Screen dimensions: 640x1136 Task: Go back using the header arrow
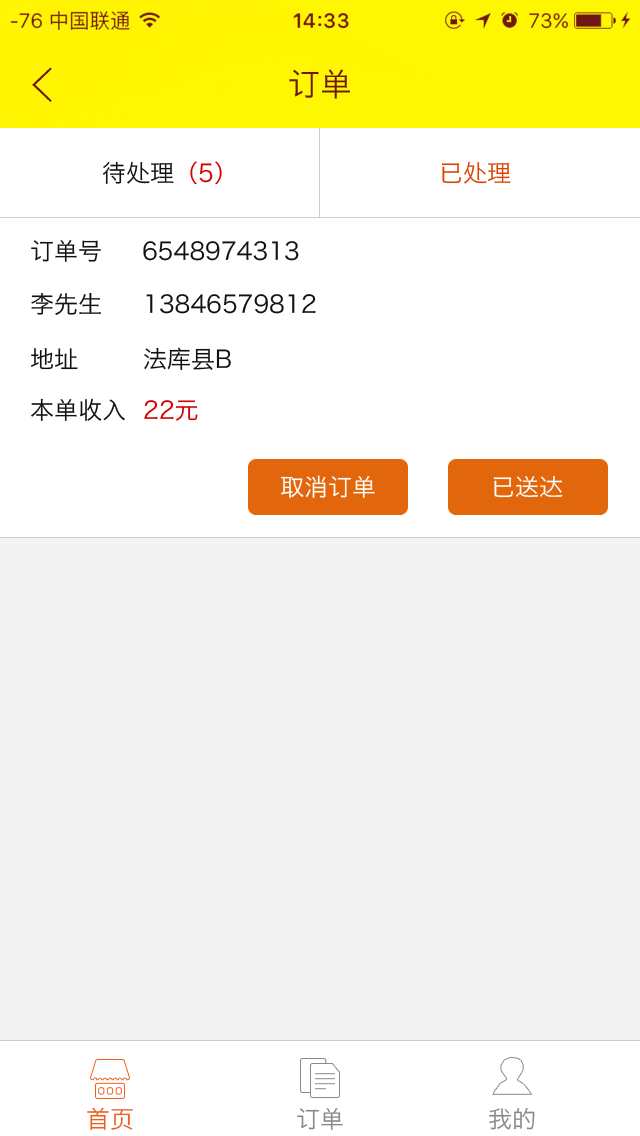[x=42, y=85]
